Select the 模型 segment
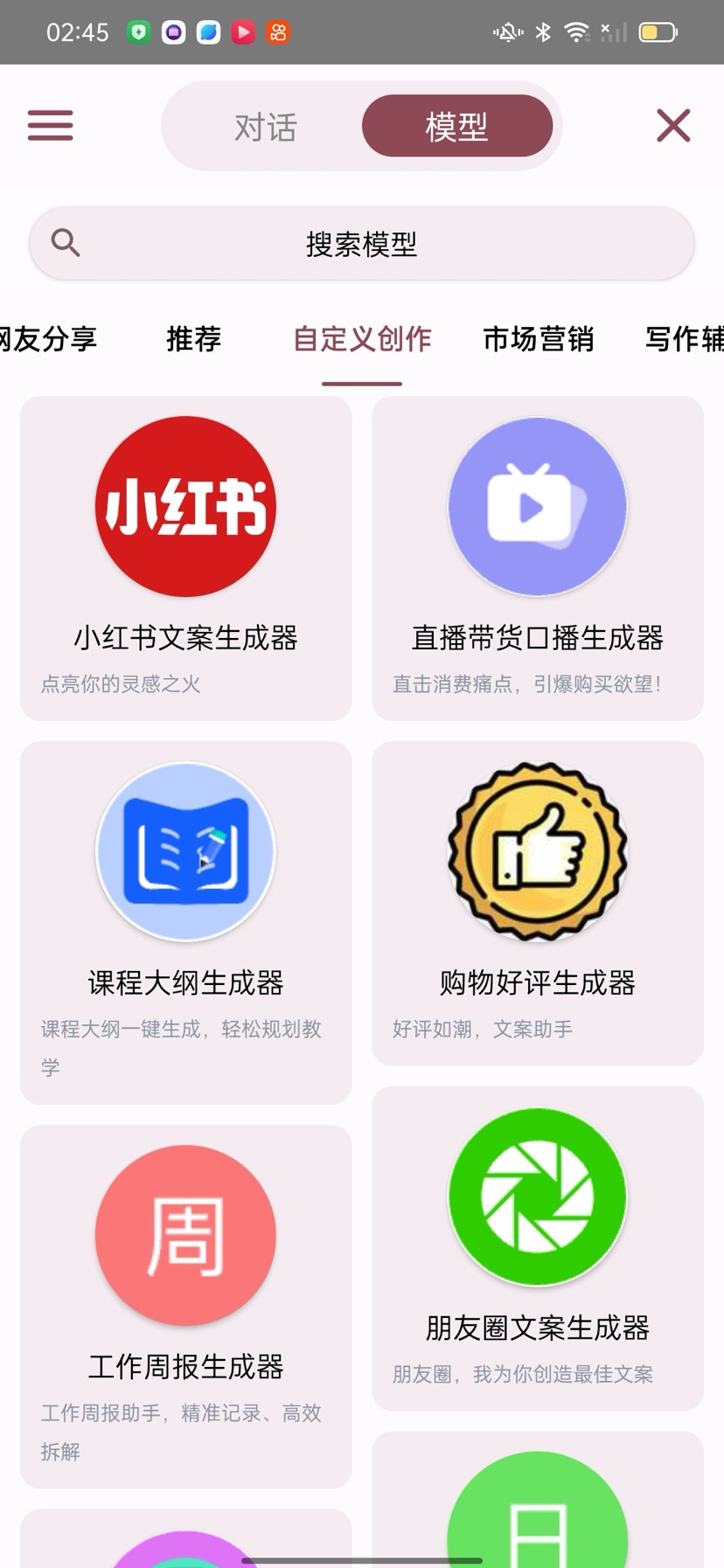The height and width of the screenshot is (1568, 724). [456, 127]
